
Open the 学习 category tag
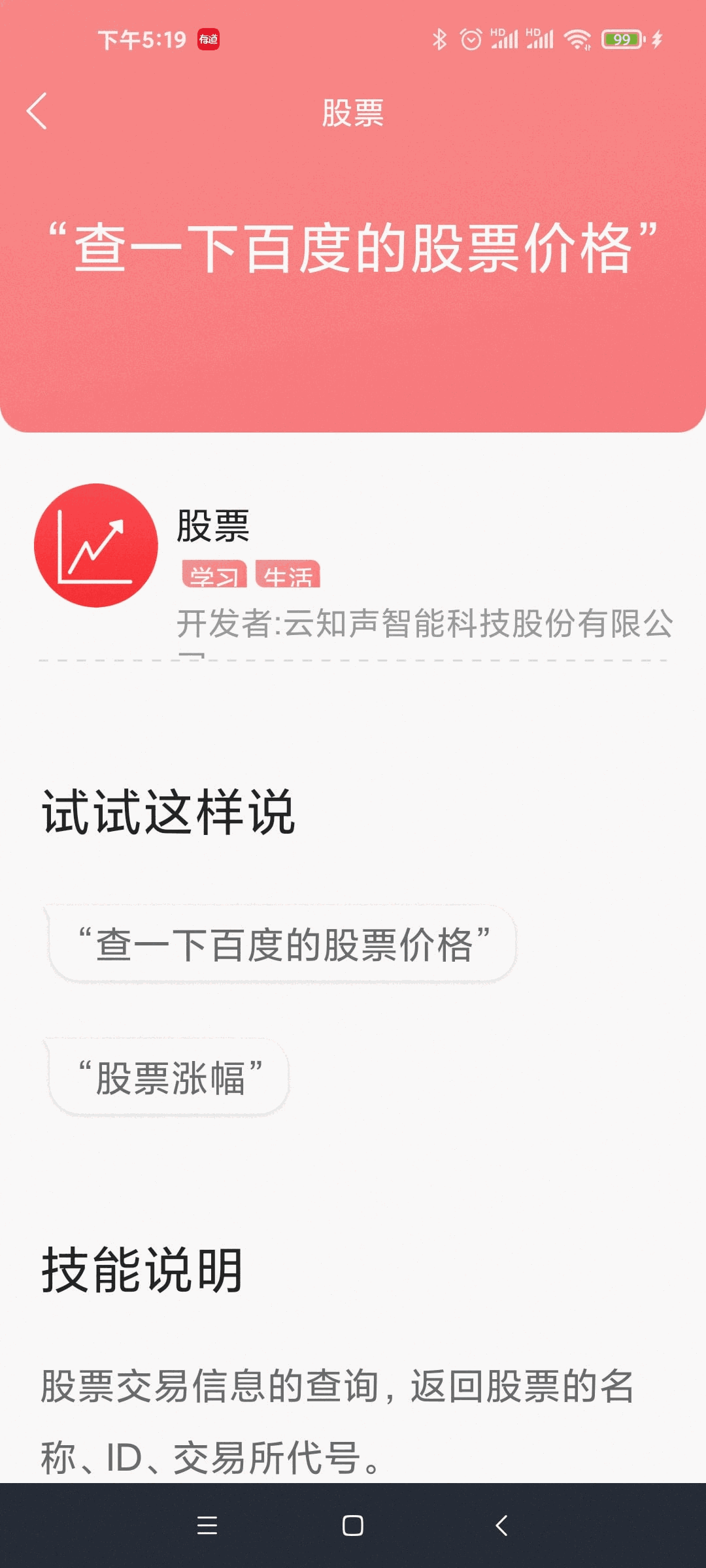(x=214, y=575)
